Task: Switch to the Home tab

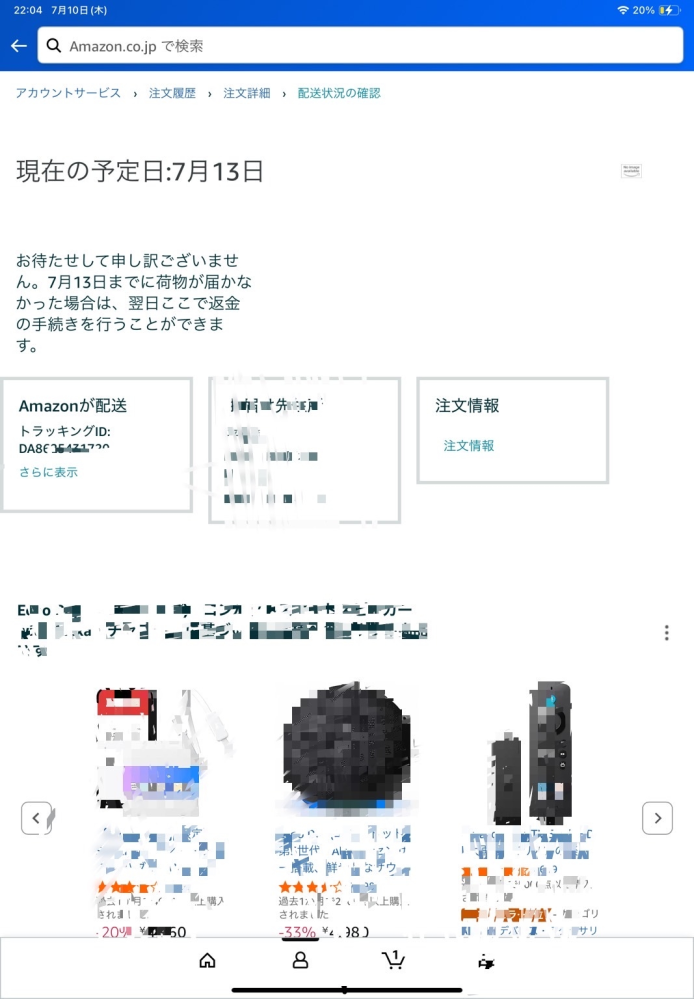Action: (207, 961)
